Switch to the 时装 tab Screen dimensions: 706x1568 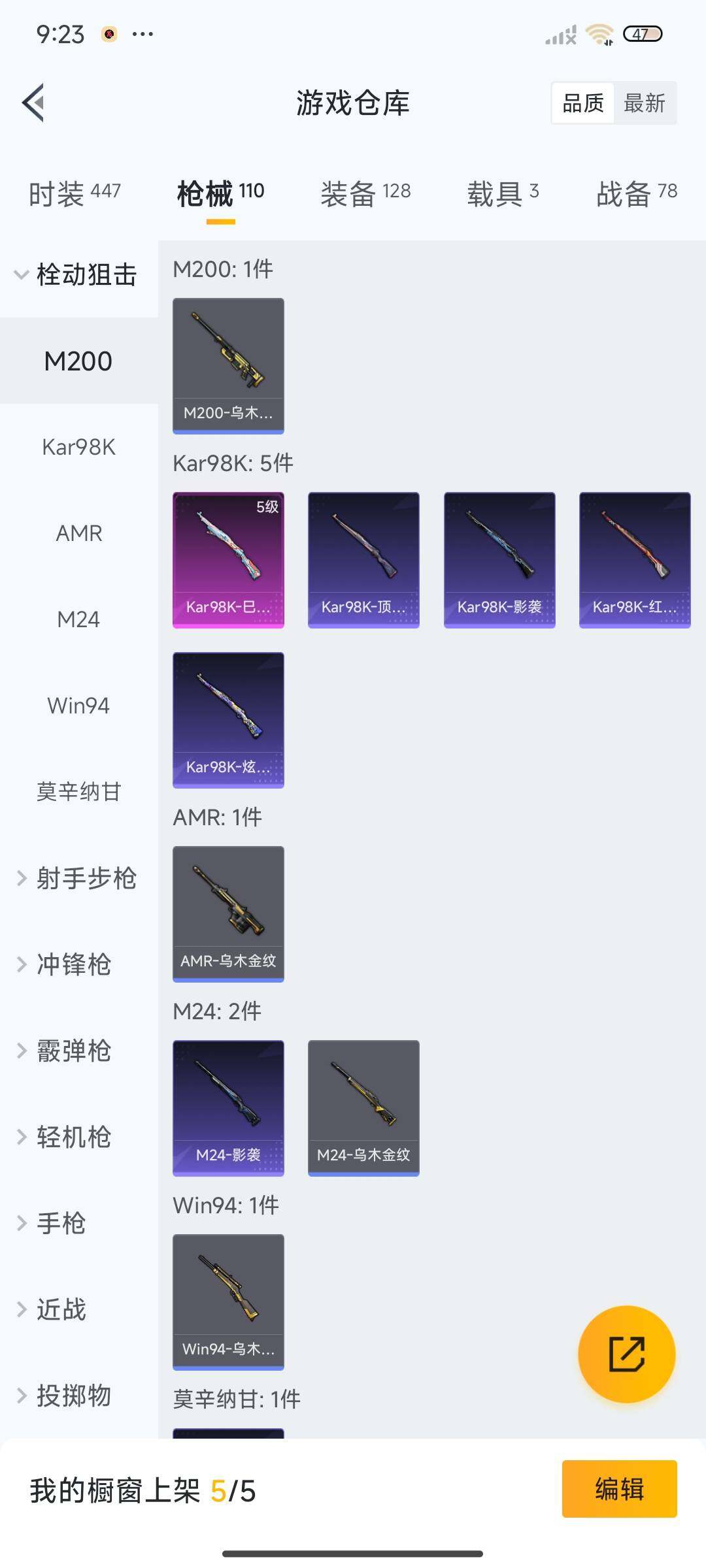coord(75,193)
